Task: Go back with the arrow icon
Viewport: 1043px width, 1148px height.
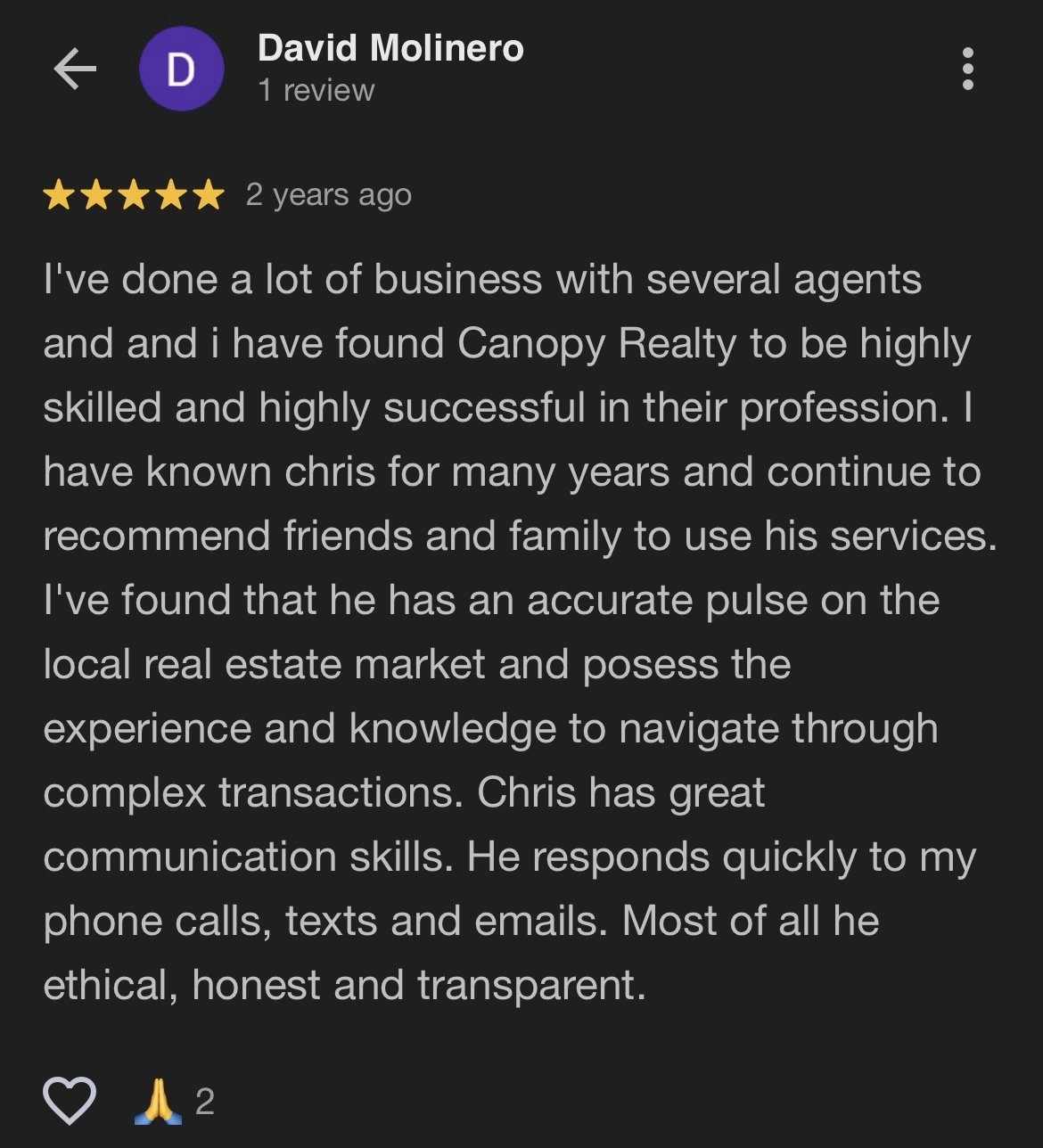Action: pos(75,70)
